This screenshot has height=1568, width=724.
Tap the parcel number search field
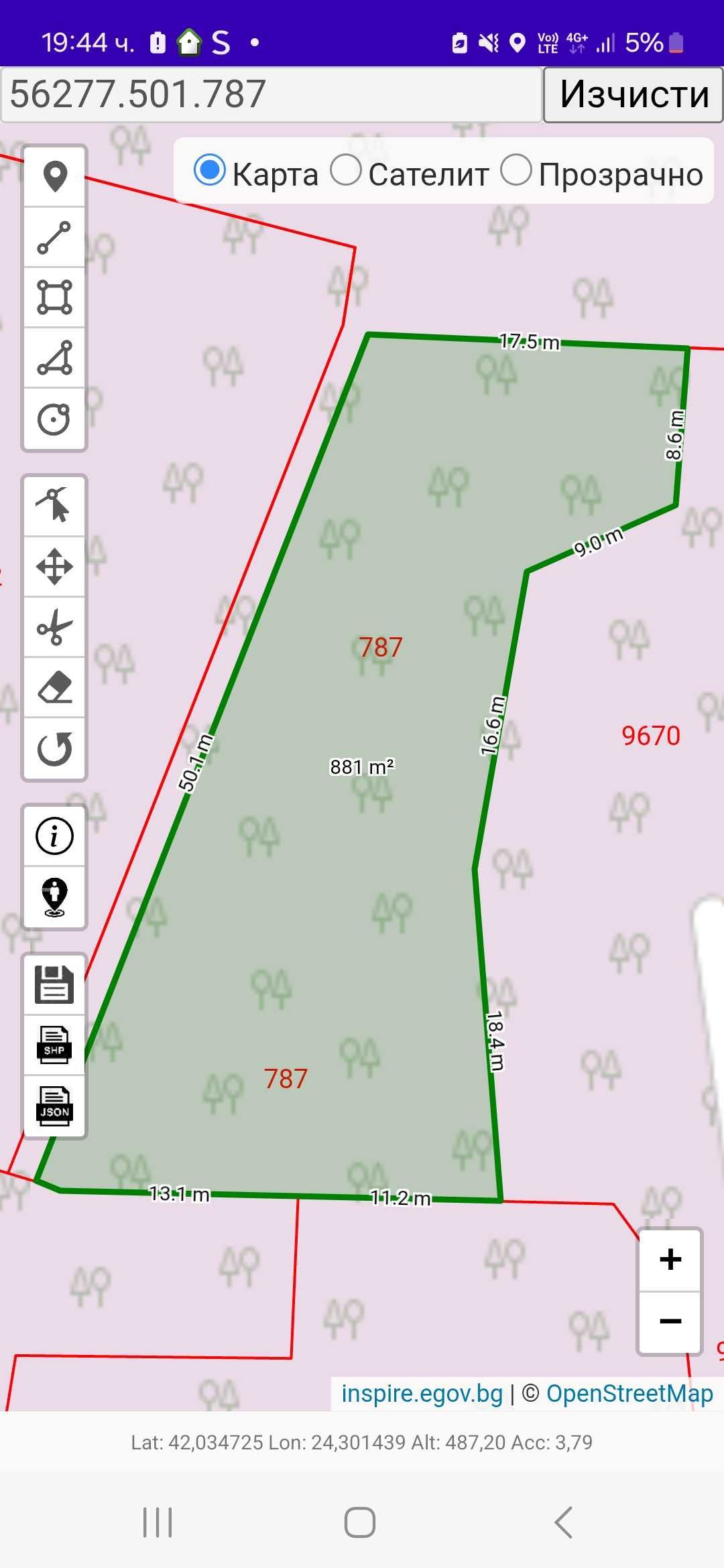point(271,94)
